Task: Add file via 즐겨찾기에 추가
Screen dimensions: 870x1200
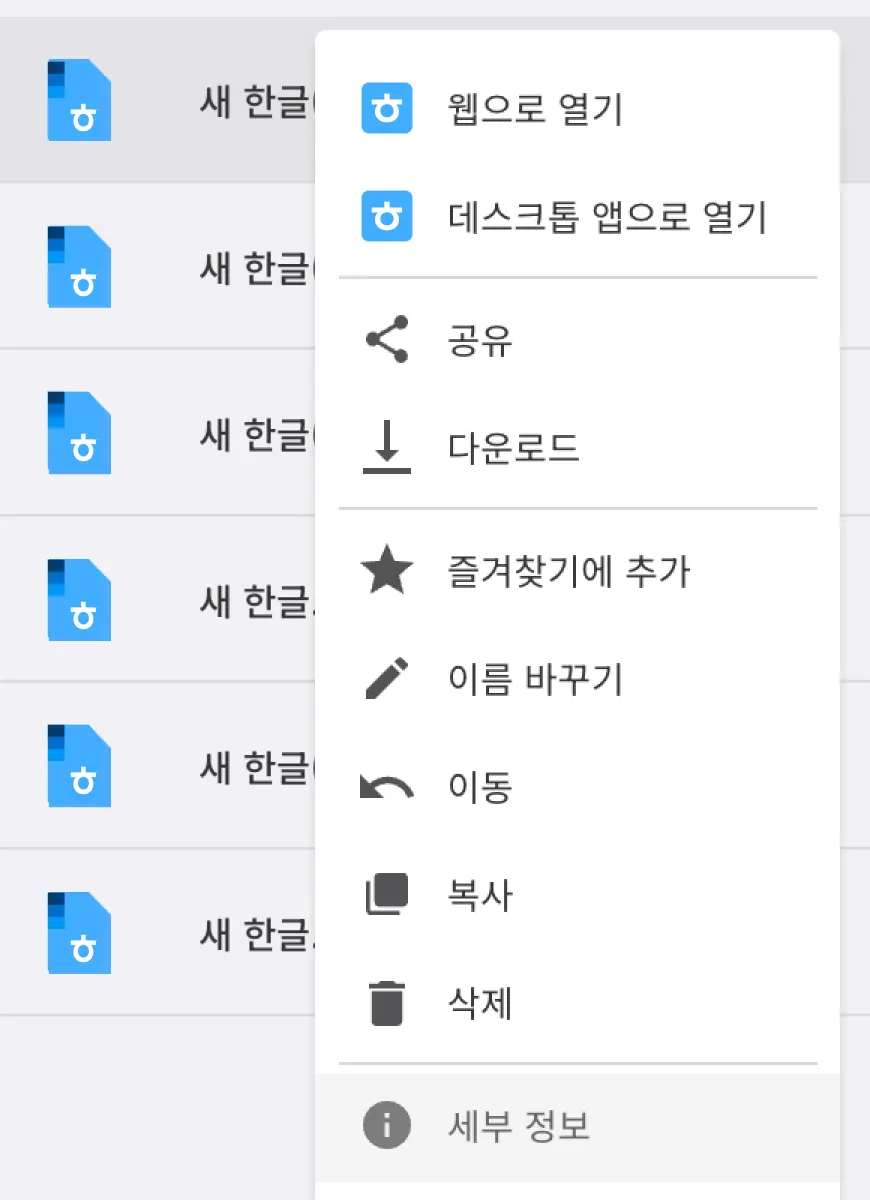Action: click(568, 573)
